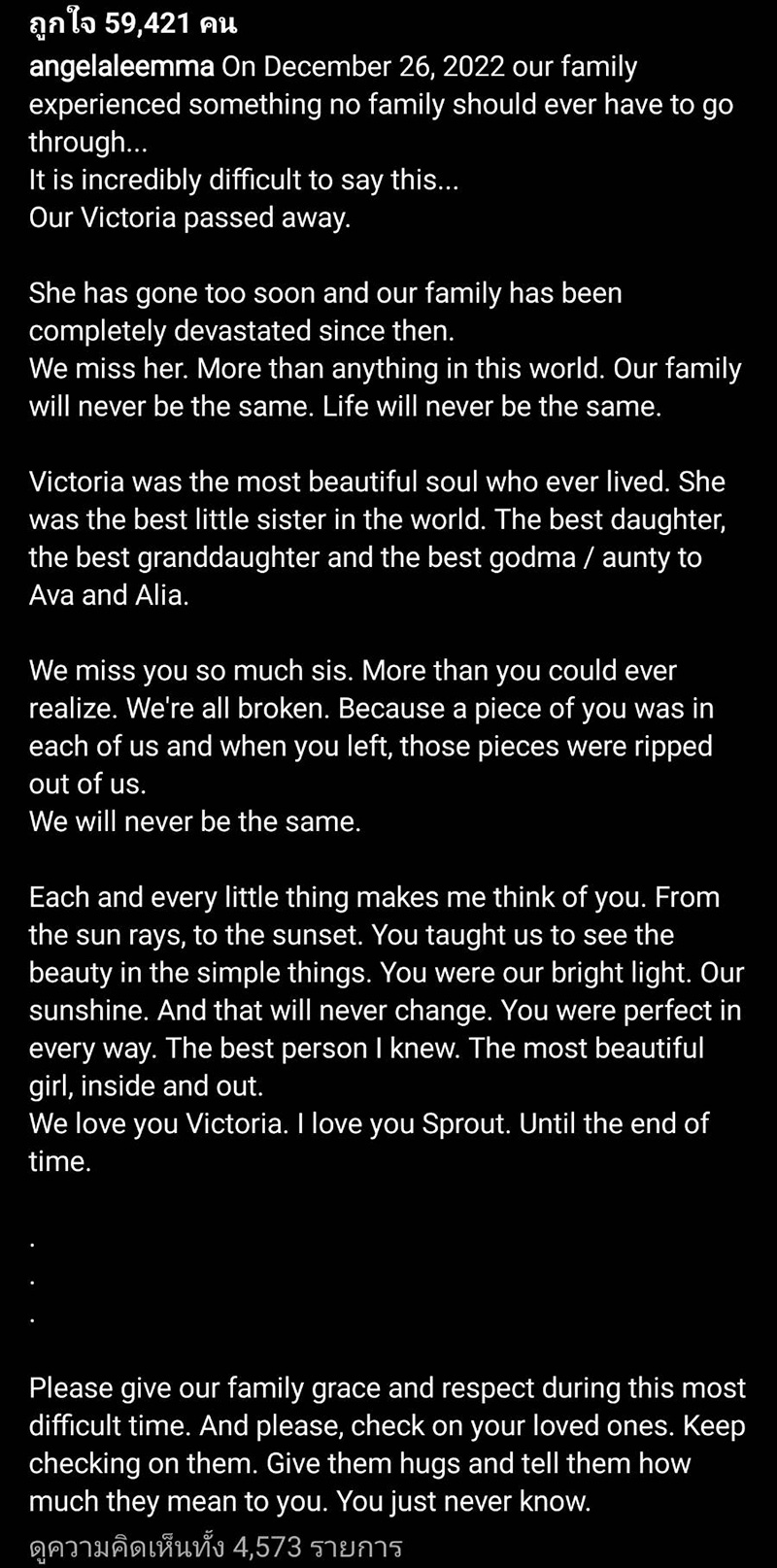
Task: Open the list of 59,421 likes
Action: click(x=132, y=23)
